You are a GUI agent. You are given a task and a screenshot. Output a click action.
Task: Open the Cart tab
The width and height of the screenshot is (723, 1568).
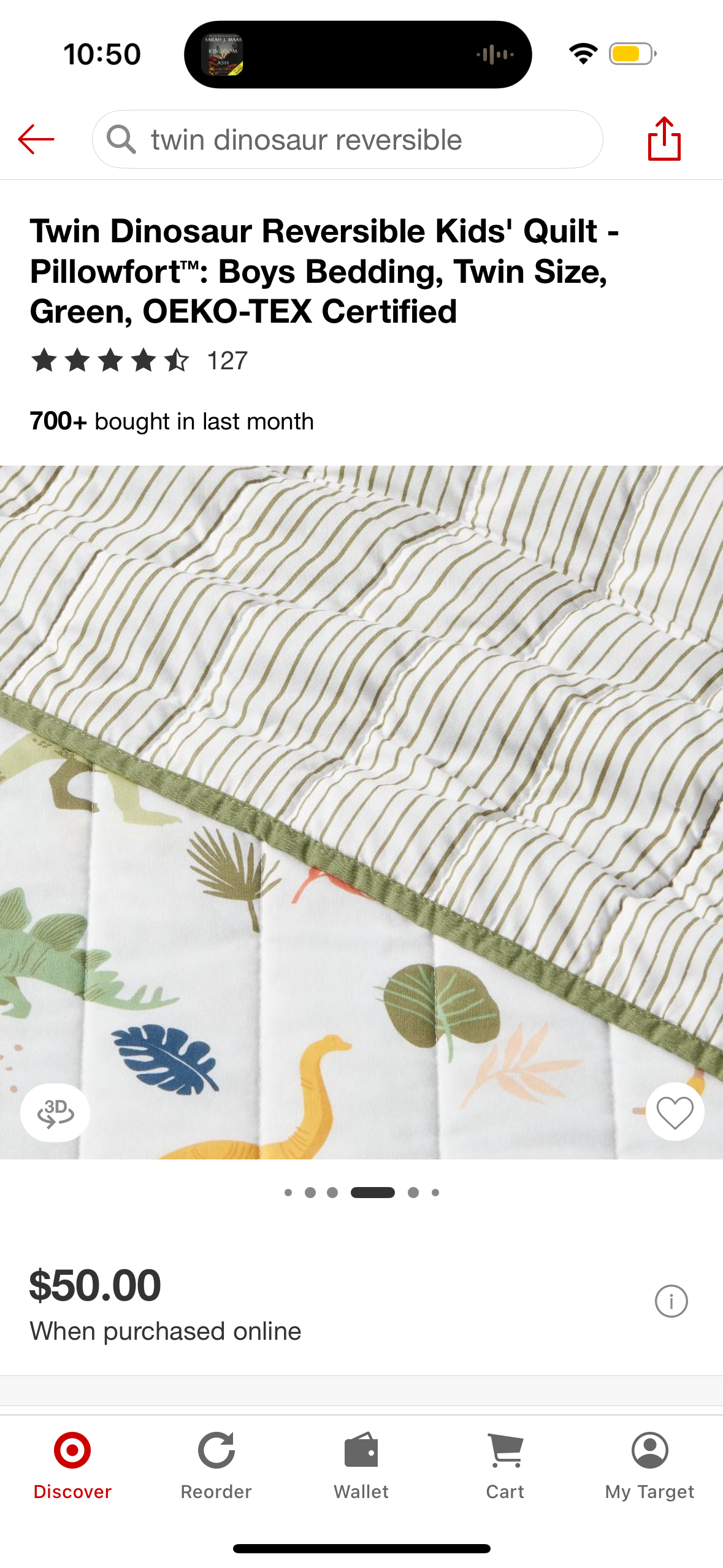pyautogui.click(x=505, y=1466)
